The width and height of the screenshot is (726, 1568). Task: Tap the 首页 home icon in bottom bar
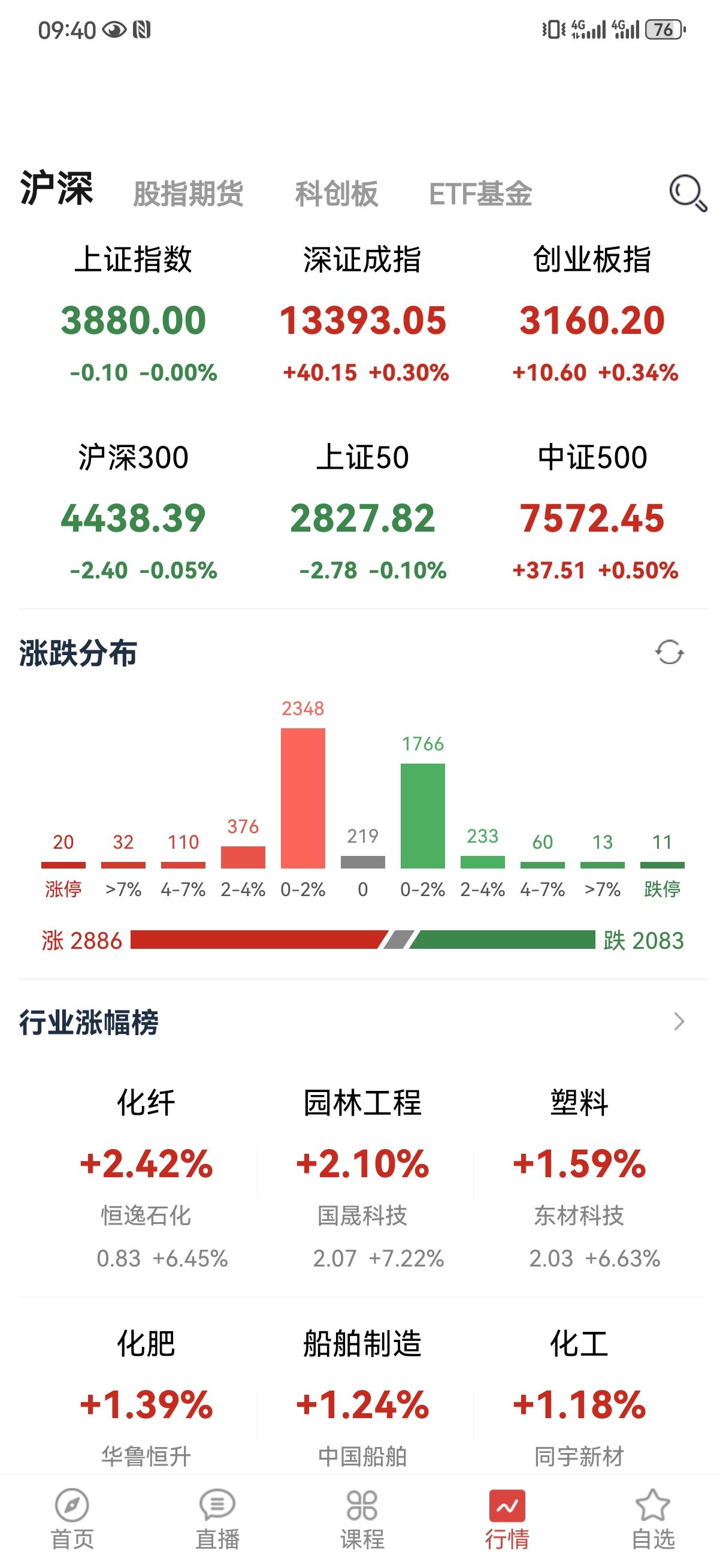(72, 1516)
